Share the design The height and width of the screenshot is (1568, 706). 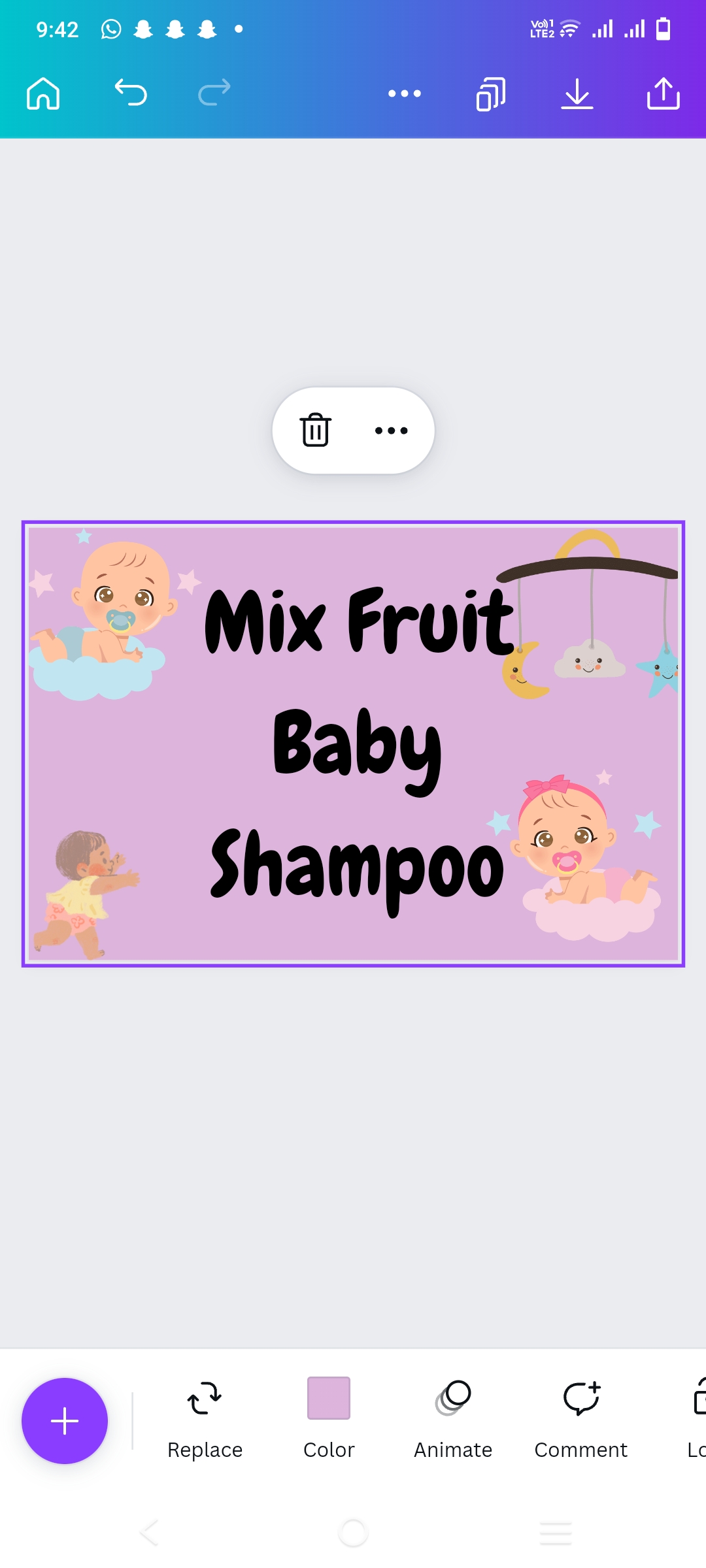click(x=664, y=93)
